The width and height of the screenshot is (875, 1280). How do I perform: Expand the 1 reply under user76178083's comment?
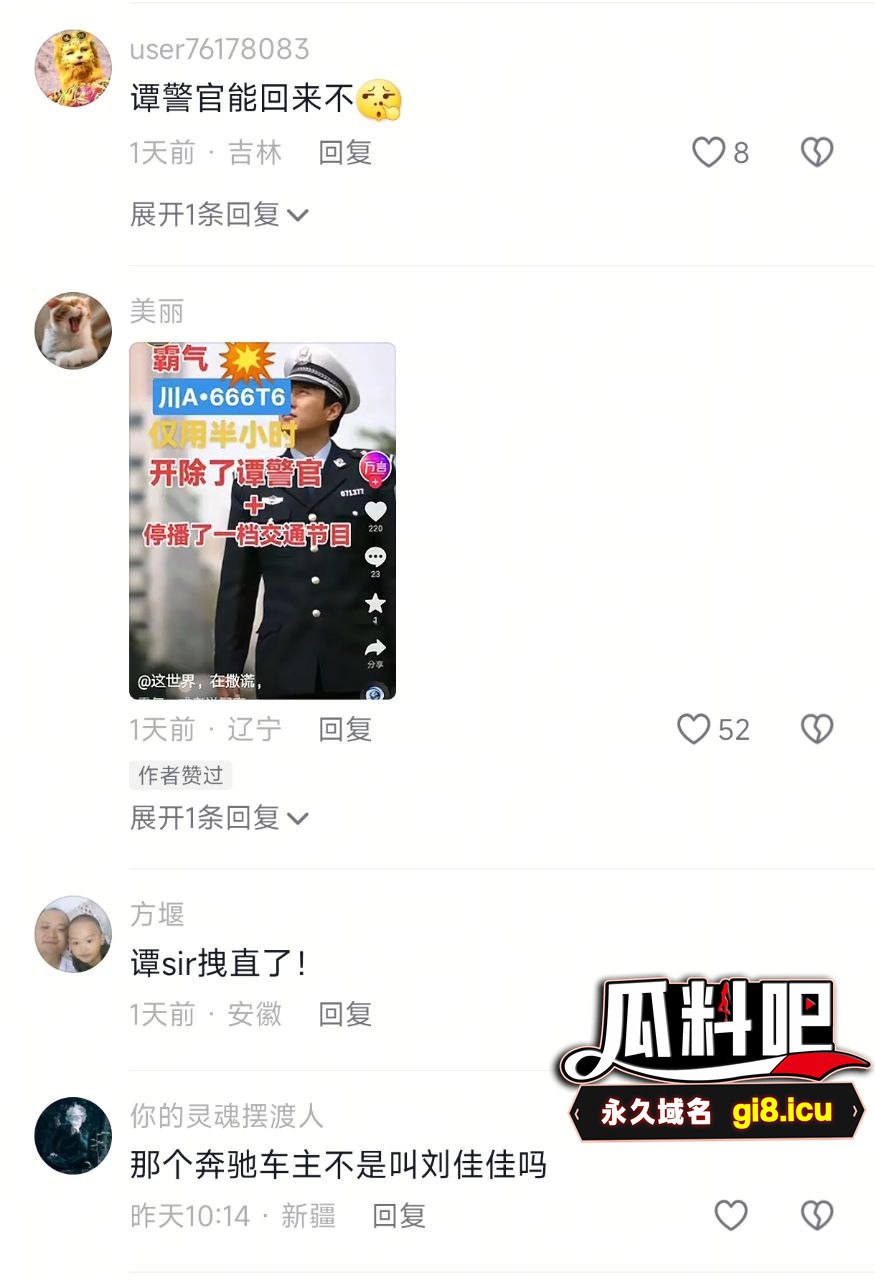pyautogui.click(x=219, y=214)
